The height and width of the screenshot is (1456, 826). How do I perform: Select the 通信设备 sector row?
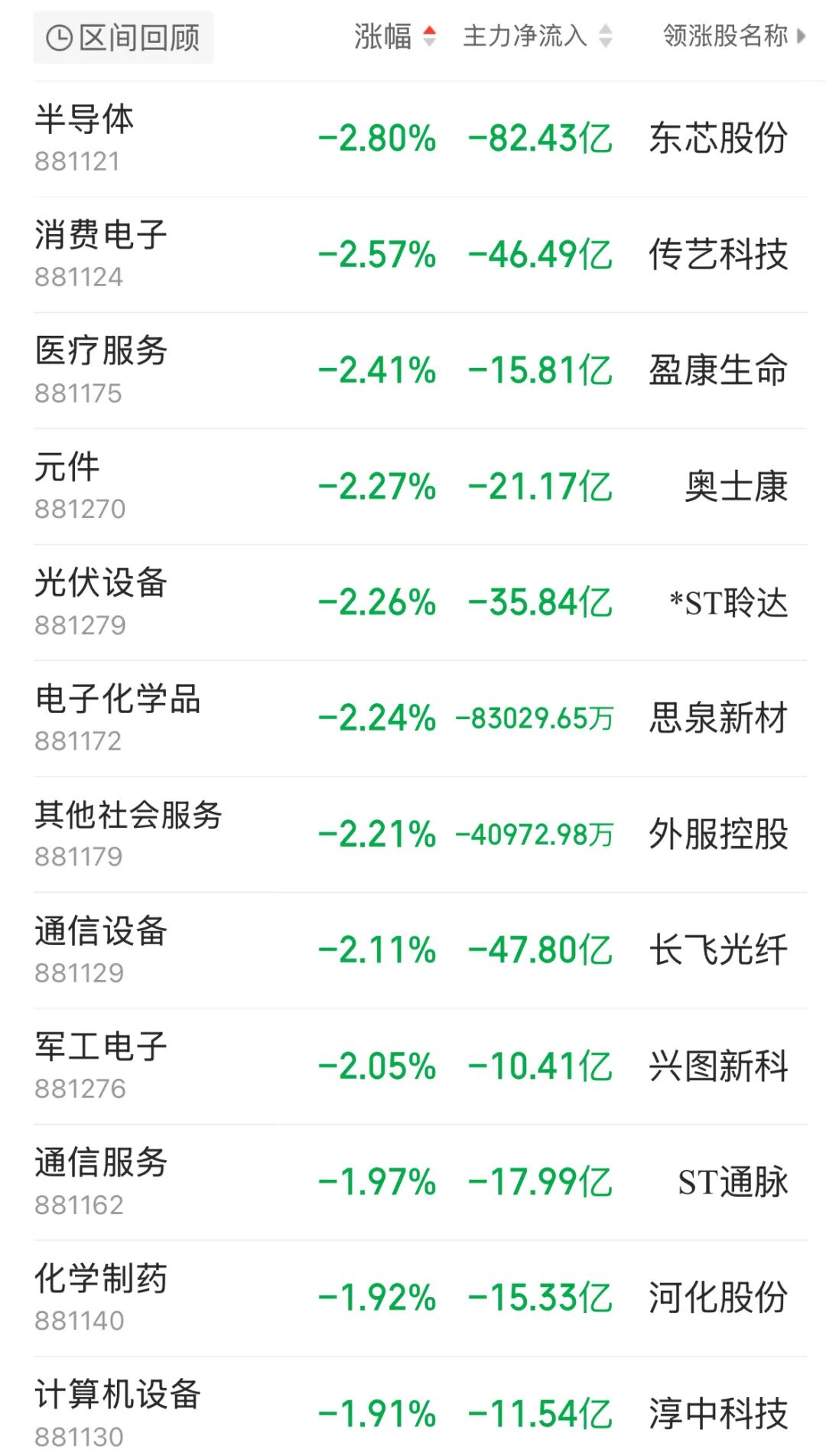tap(420, 950)
